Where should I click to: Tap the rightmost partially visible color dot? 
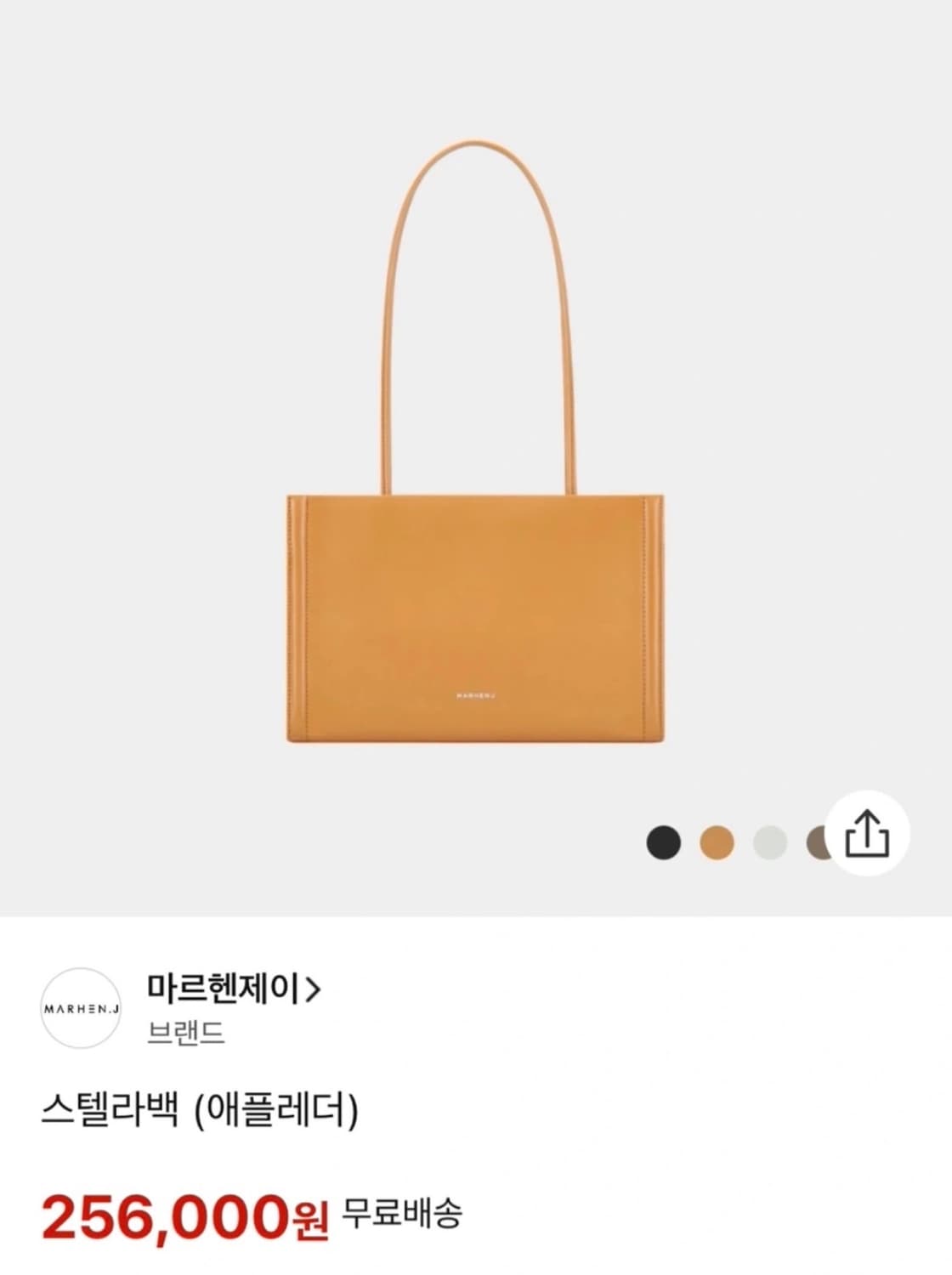click(818, 841)
